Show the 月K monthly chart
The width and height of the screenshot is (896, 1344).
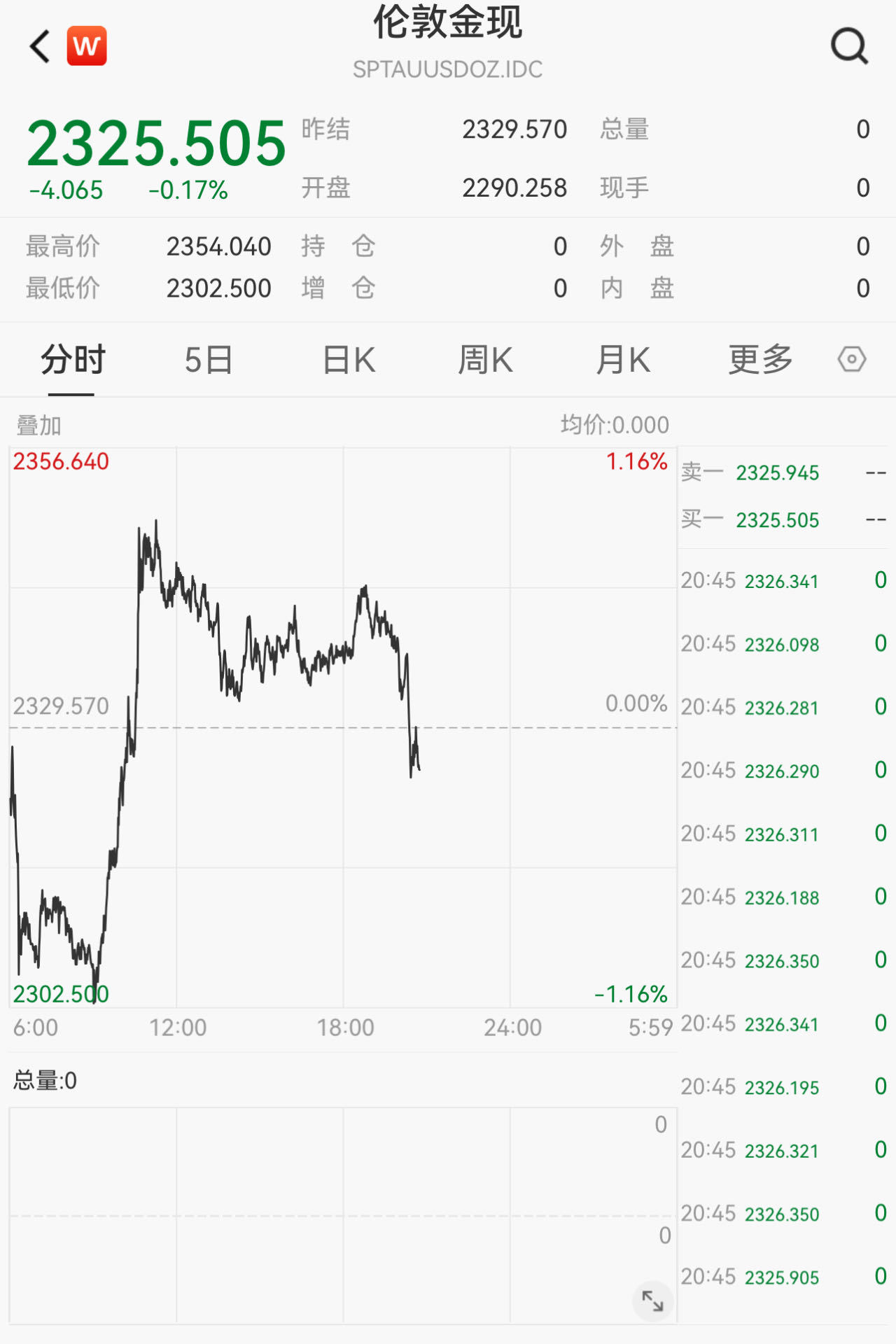tap(623, 360)
